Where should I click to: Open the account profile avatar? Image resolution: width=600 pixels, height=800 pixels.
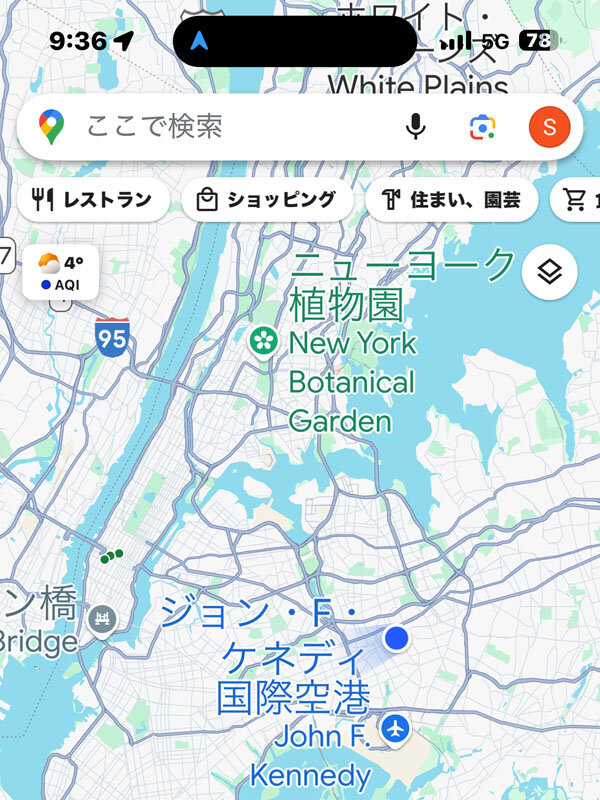point(549,127)
